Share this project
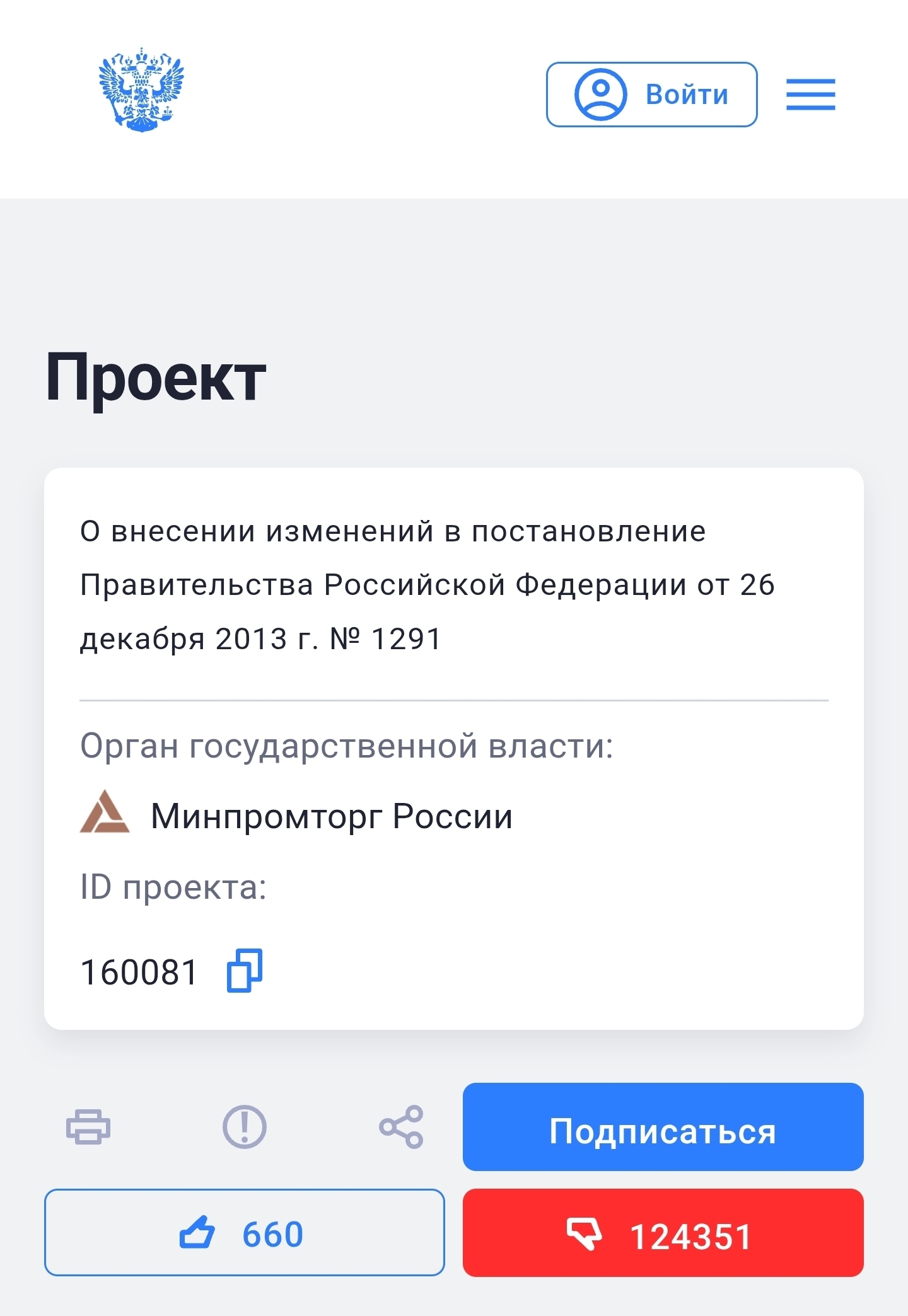The height and width of the screenshot is (1316, 908). (x=401, y=1127)
